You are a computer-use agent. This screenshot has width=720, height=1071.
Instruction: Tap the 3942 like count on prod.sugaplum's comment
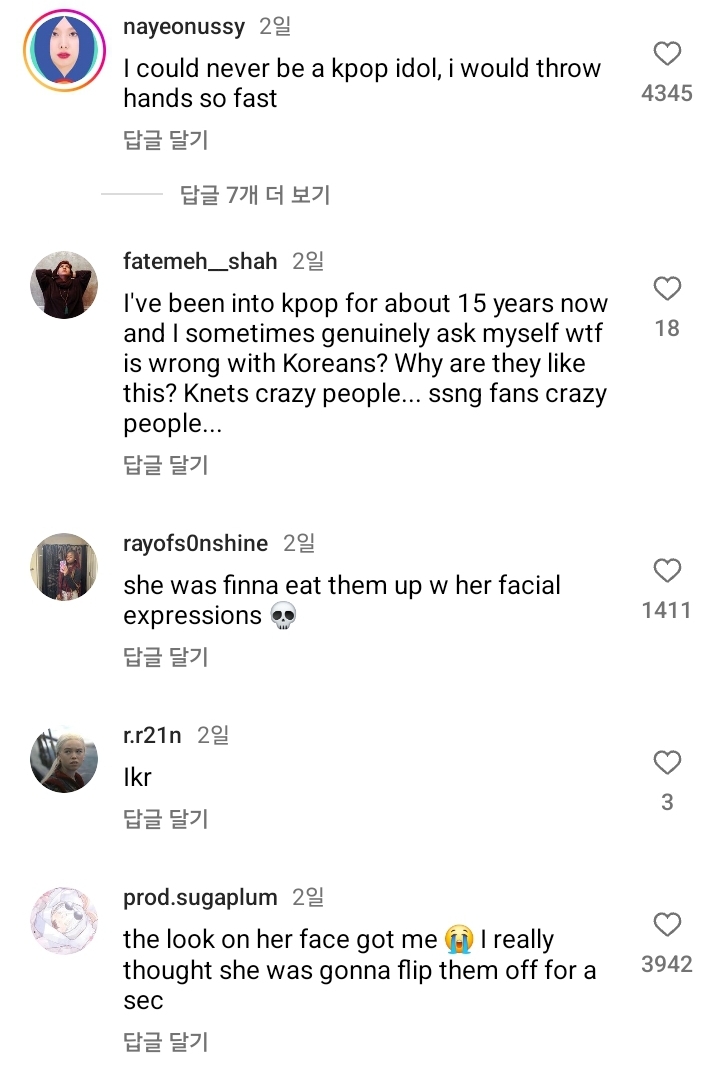(x=667, y=964)
